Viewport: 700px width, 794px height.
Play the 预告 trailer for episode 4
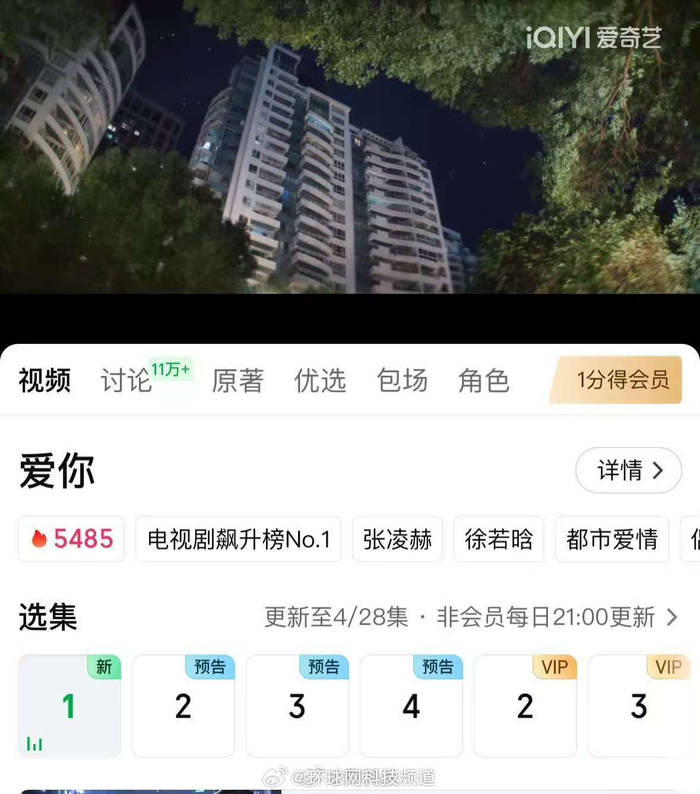[x=411, y=706]
